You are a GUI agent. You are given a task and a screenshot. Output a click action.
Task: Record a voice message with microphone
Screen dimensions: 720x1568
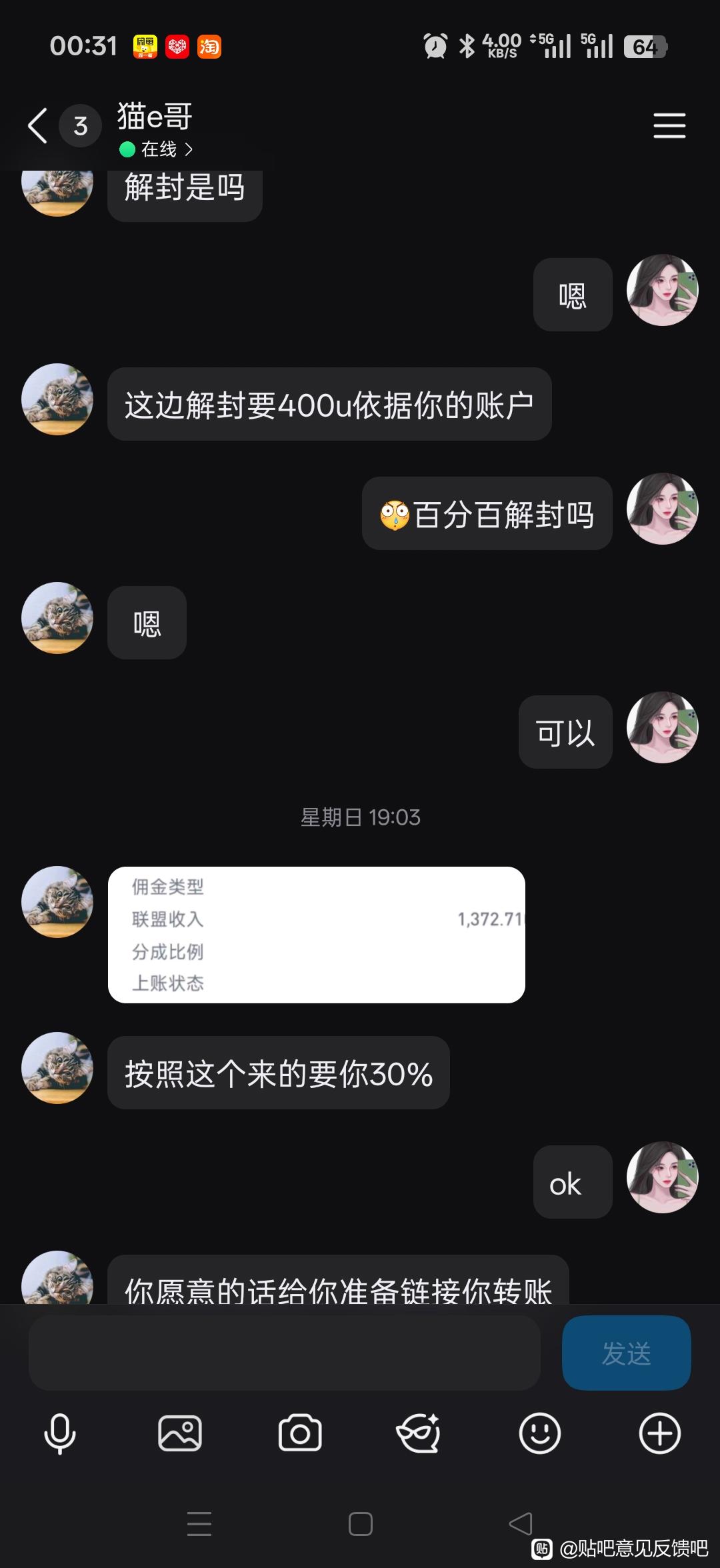point(60,1433)
